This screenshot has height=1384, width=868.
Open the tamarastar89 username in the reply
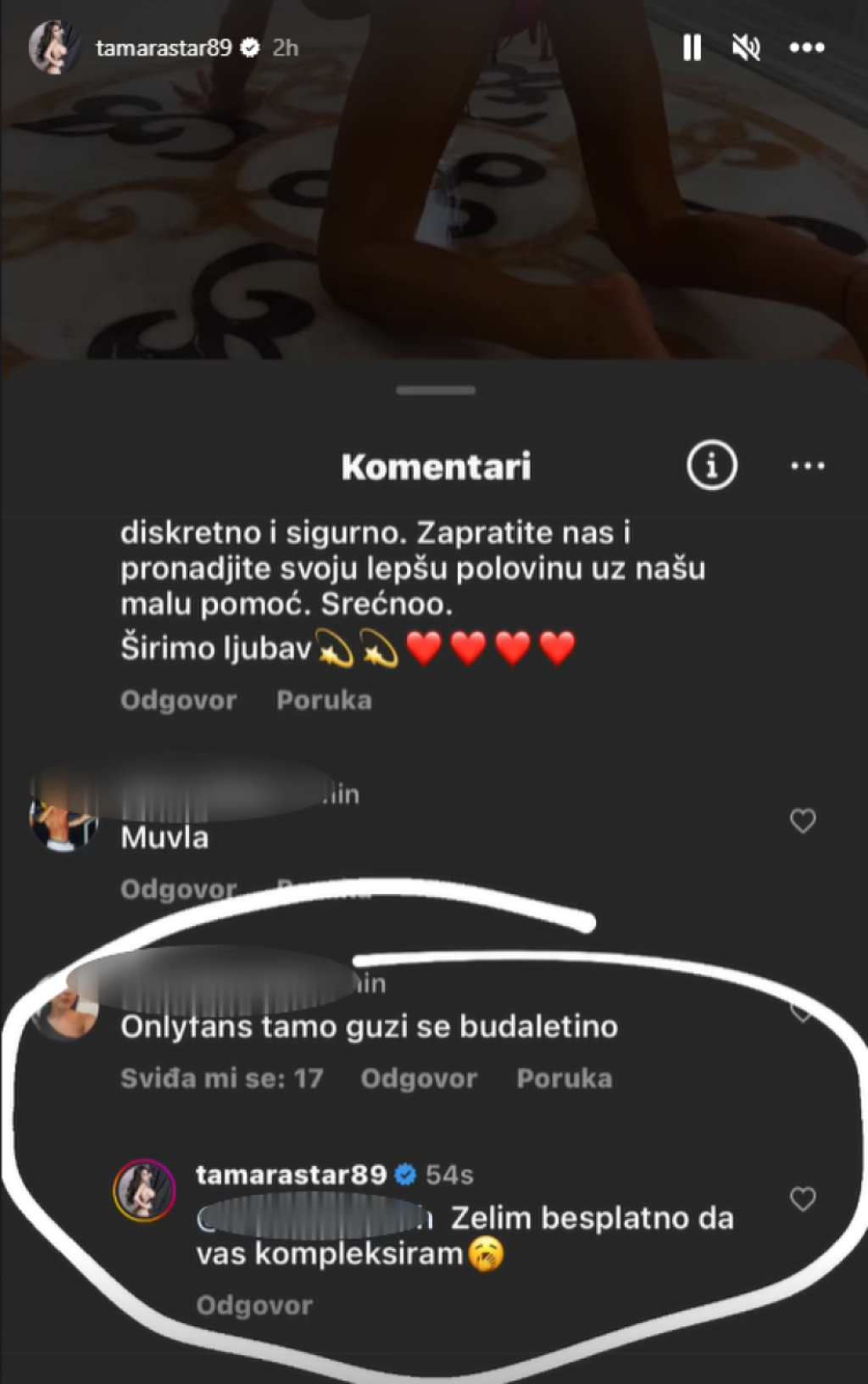pyautogui.click(x=291, y=1175)
